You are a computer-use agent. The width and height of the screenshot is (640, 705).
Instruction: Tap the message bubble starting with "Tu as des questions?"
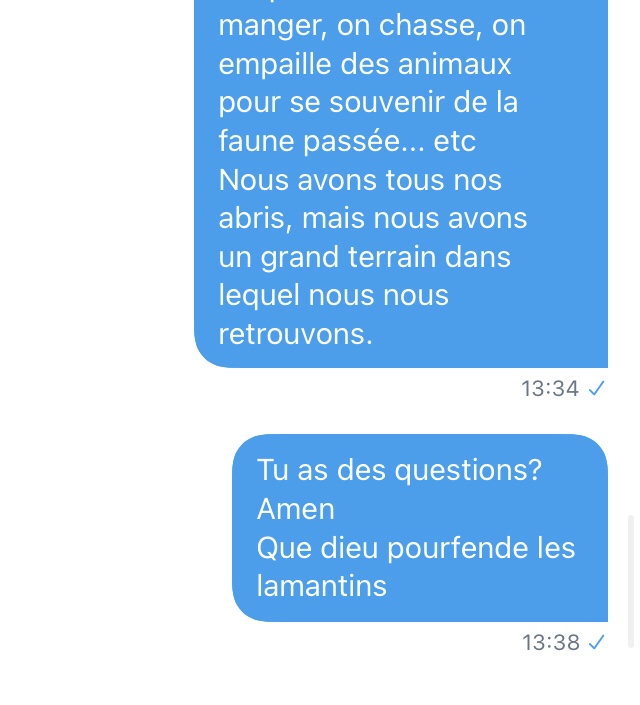(420, 528)
